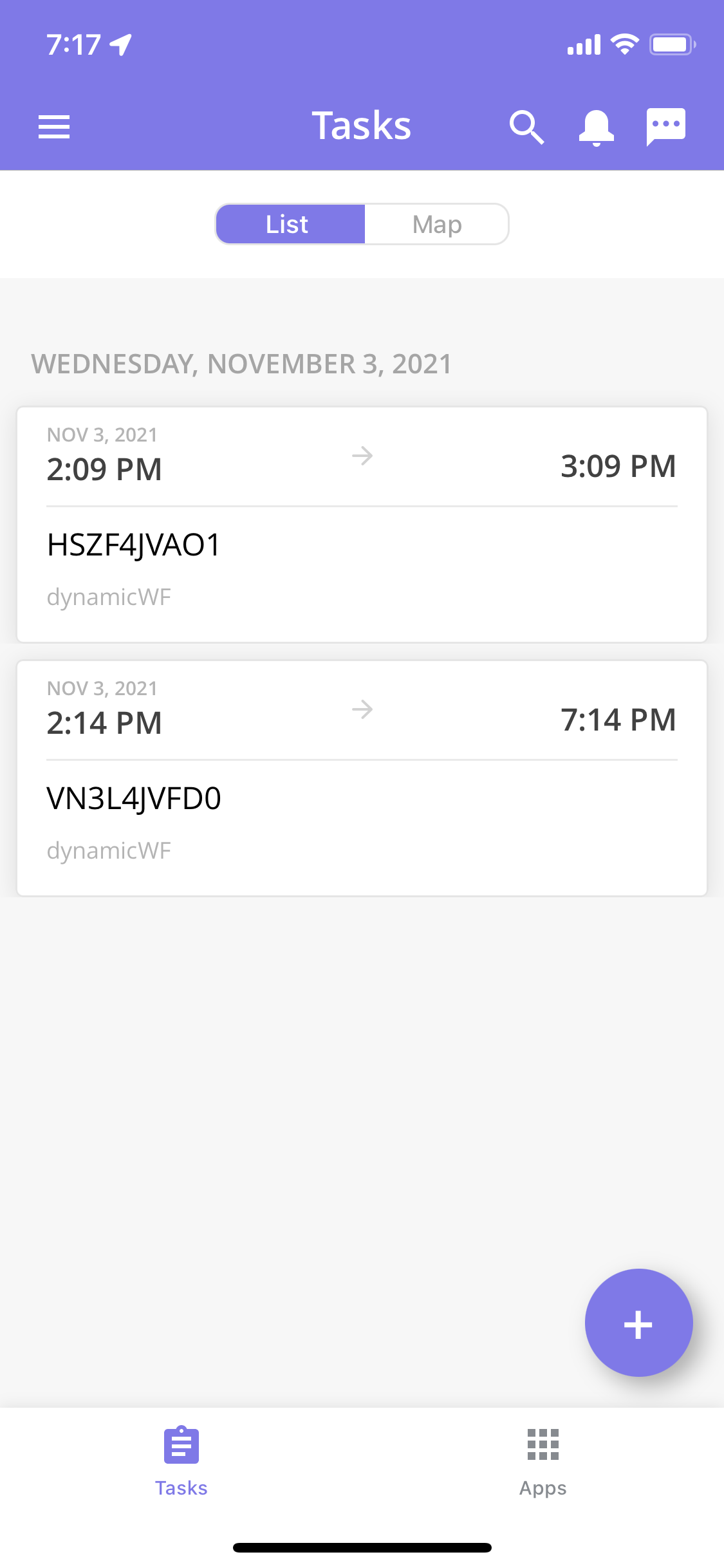This screenshot has width=724, height=1568.
Task: Switch to the Map view
Action: [x=437, y=224]
